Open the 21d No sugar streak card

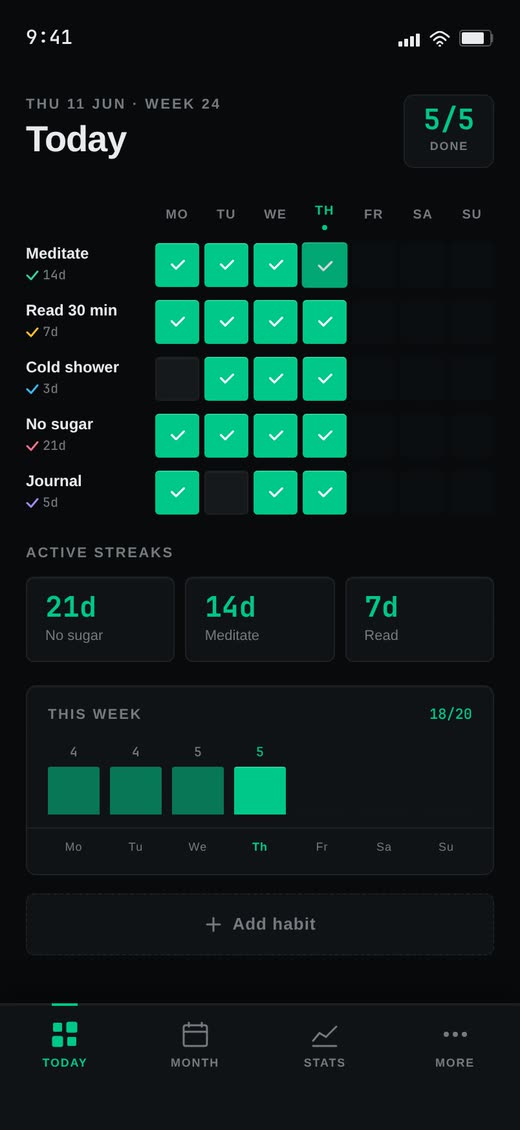pyautogui.click(x=100, y=619)
